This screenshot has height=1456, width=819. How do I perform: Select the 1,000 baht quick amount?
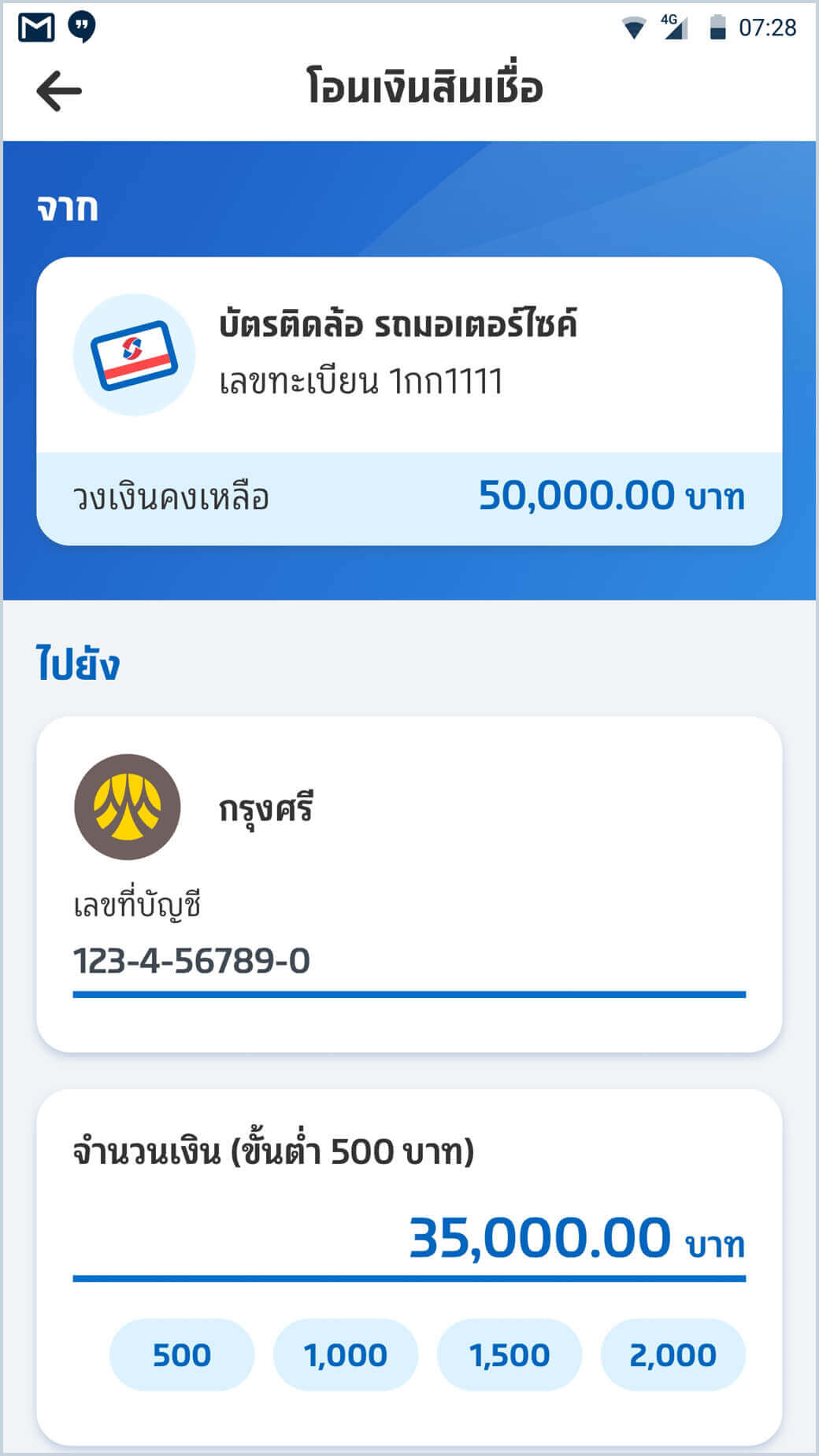344,1354
